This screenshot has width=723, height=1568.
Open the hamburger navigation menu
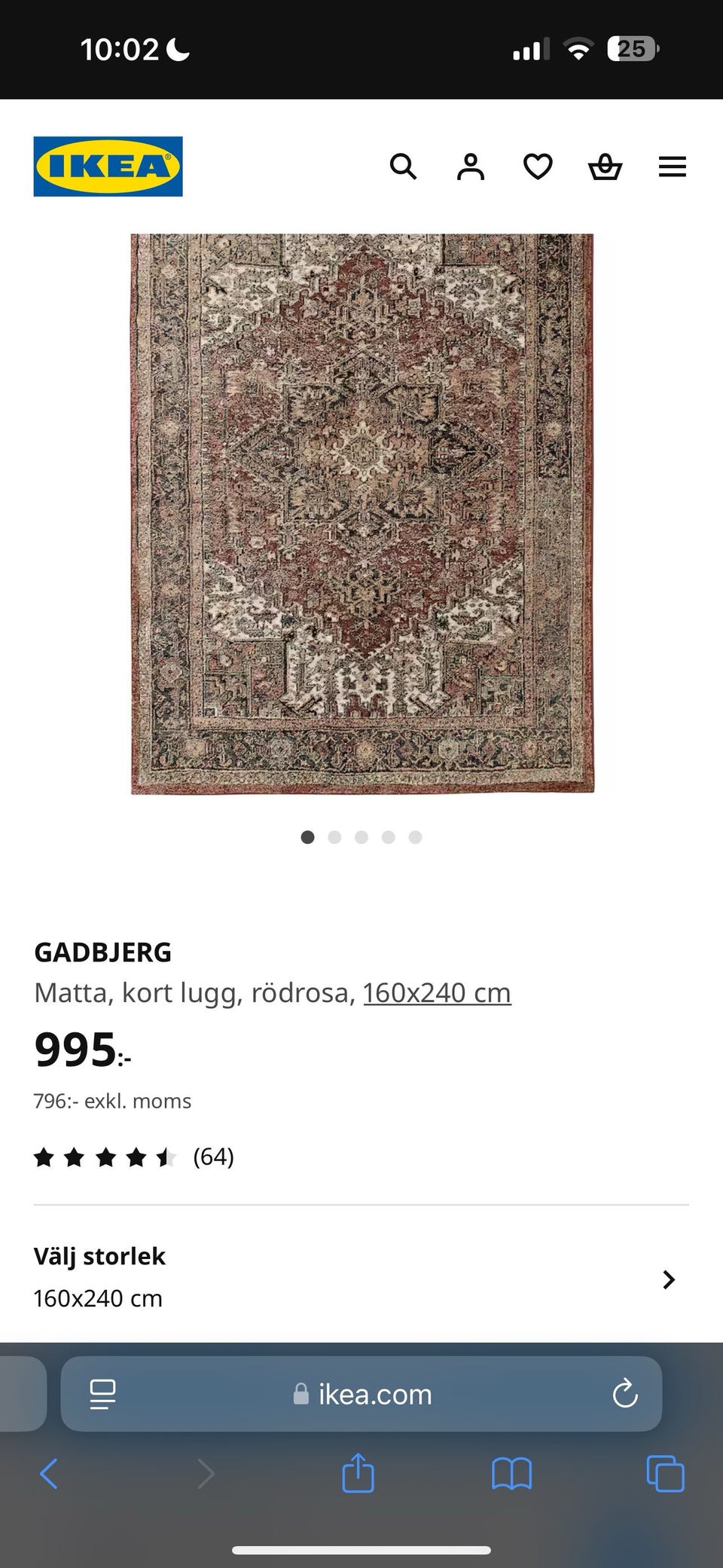click(671, 167)
